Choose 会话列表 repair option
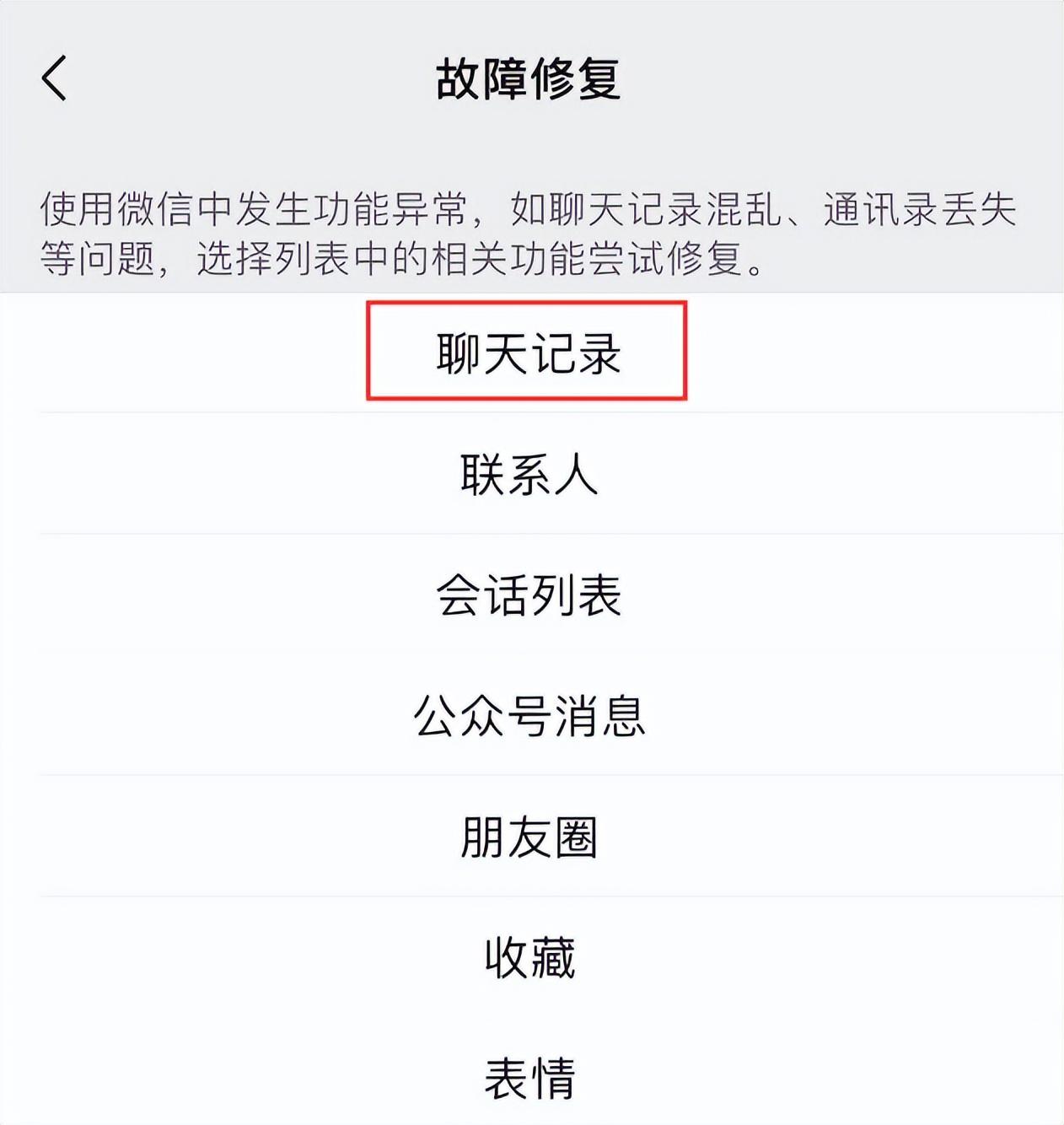Image resolution: width=1064 pixels, height=1125 pixels. coord(529,595)
